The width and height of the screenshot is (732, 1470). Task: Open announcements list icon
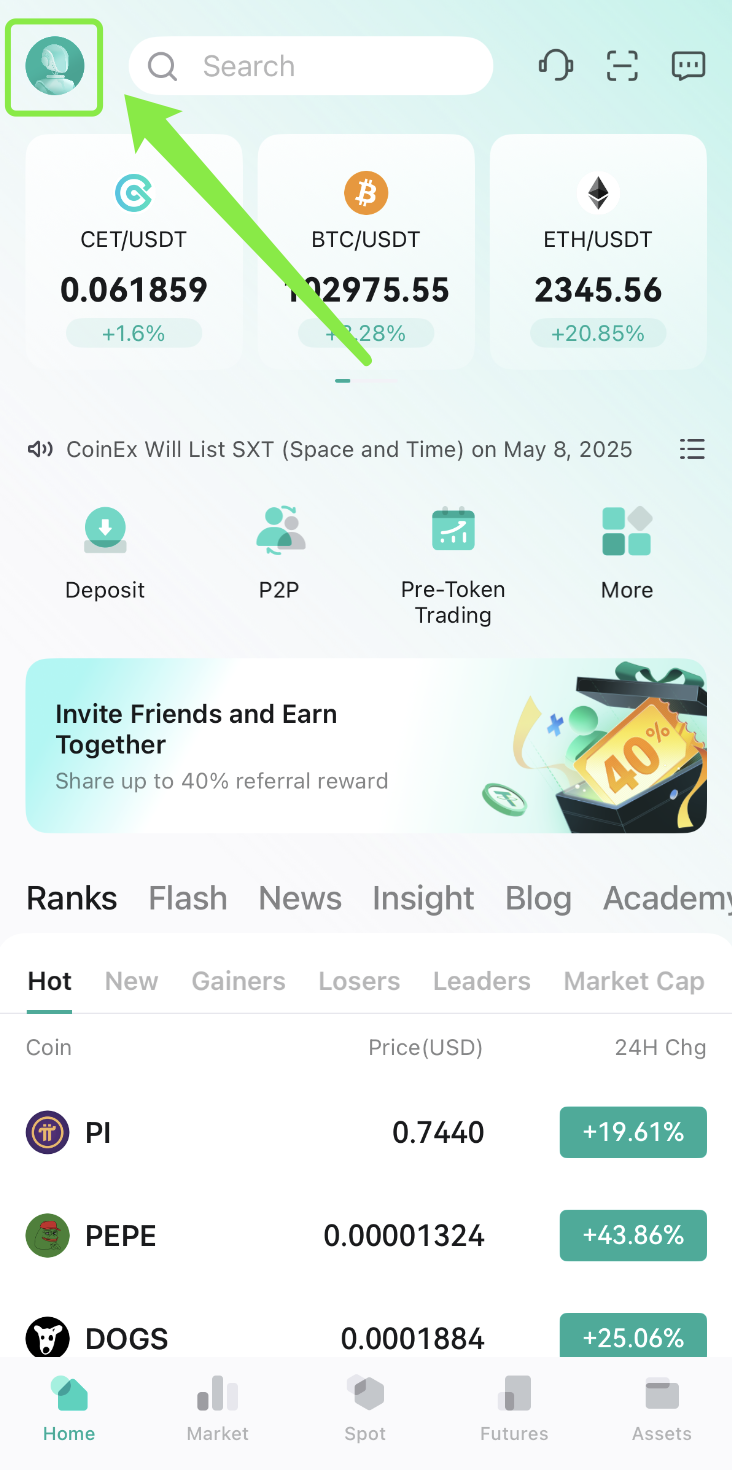(692, 450)
